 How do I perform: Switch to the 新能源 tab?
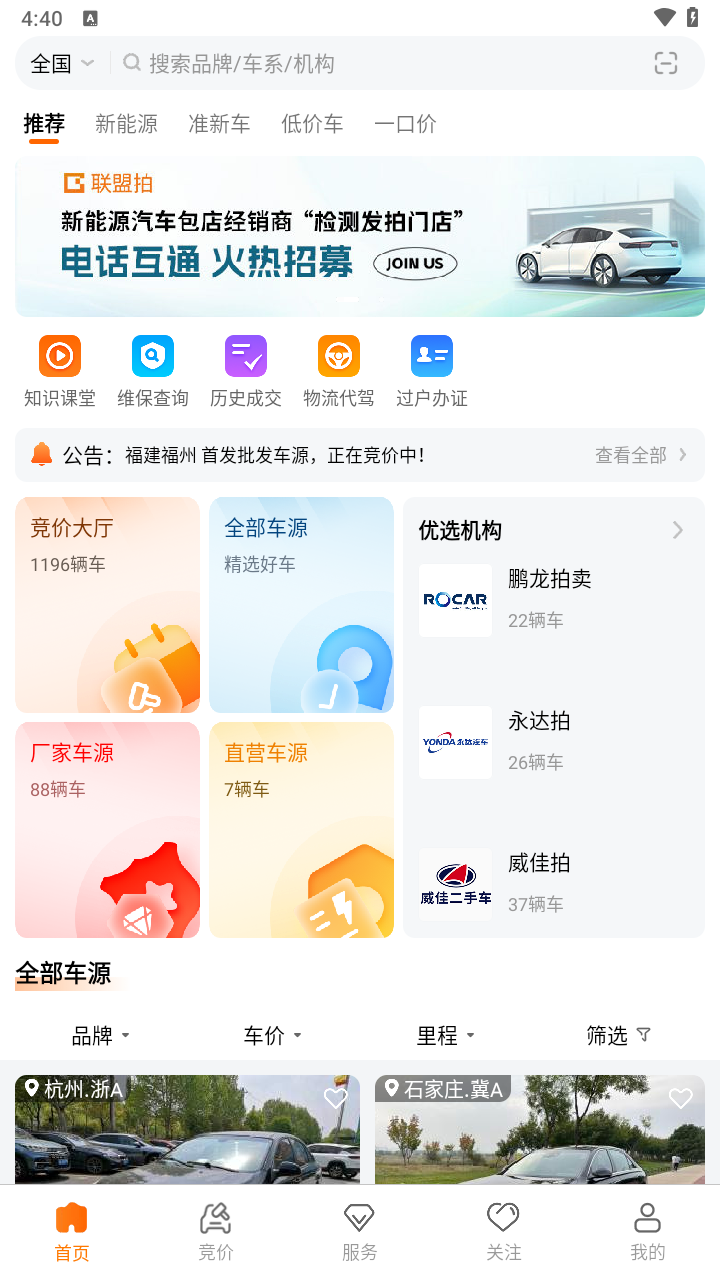click(126, 124)
